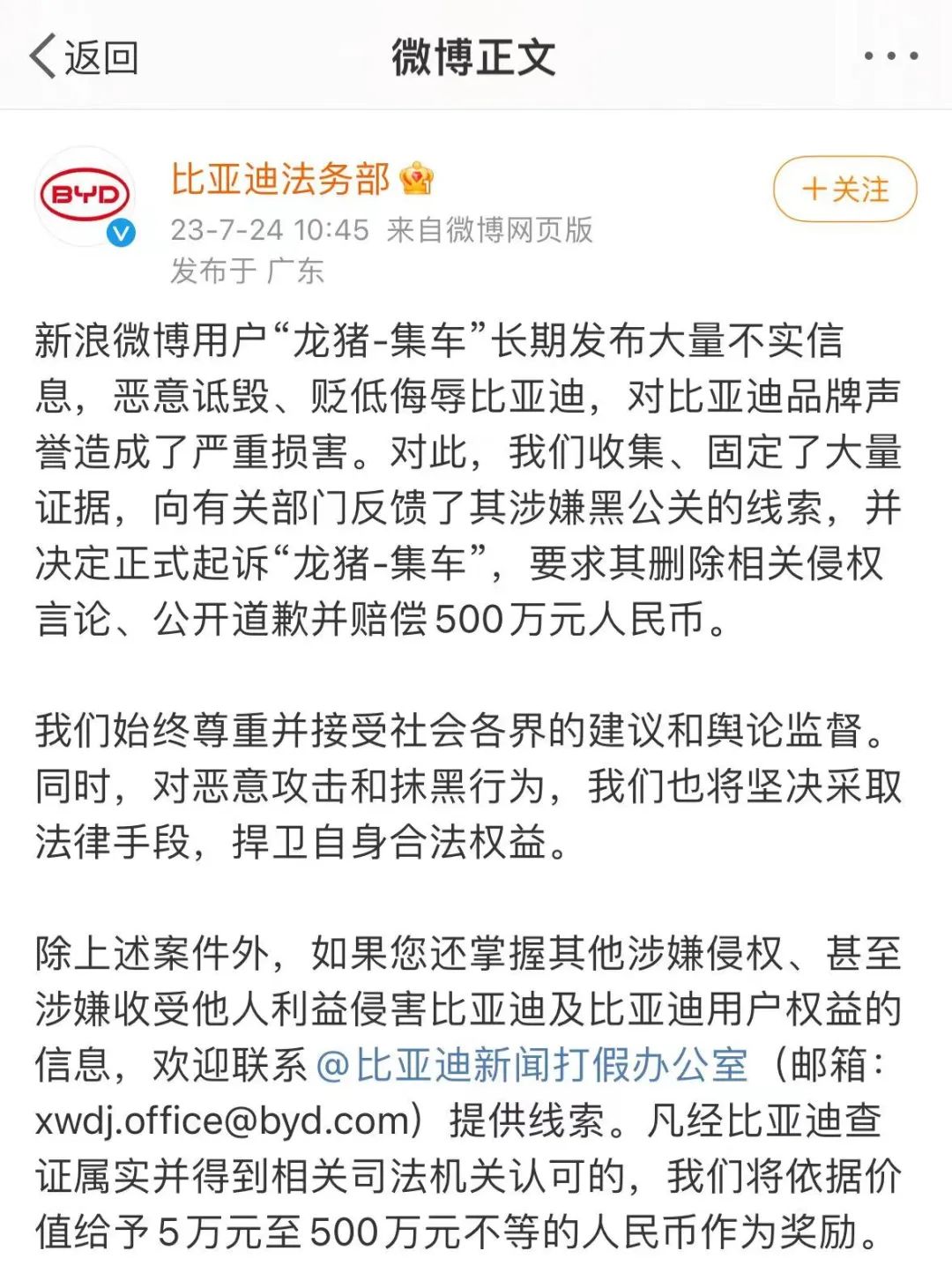The height and width of the screenshot is (1288, 952).
Task: Open the three-dot overflow menu
Action: click(x=890, y=56)
